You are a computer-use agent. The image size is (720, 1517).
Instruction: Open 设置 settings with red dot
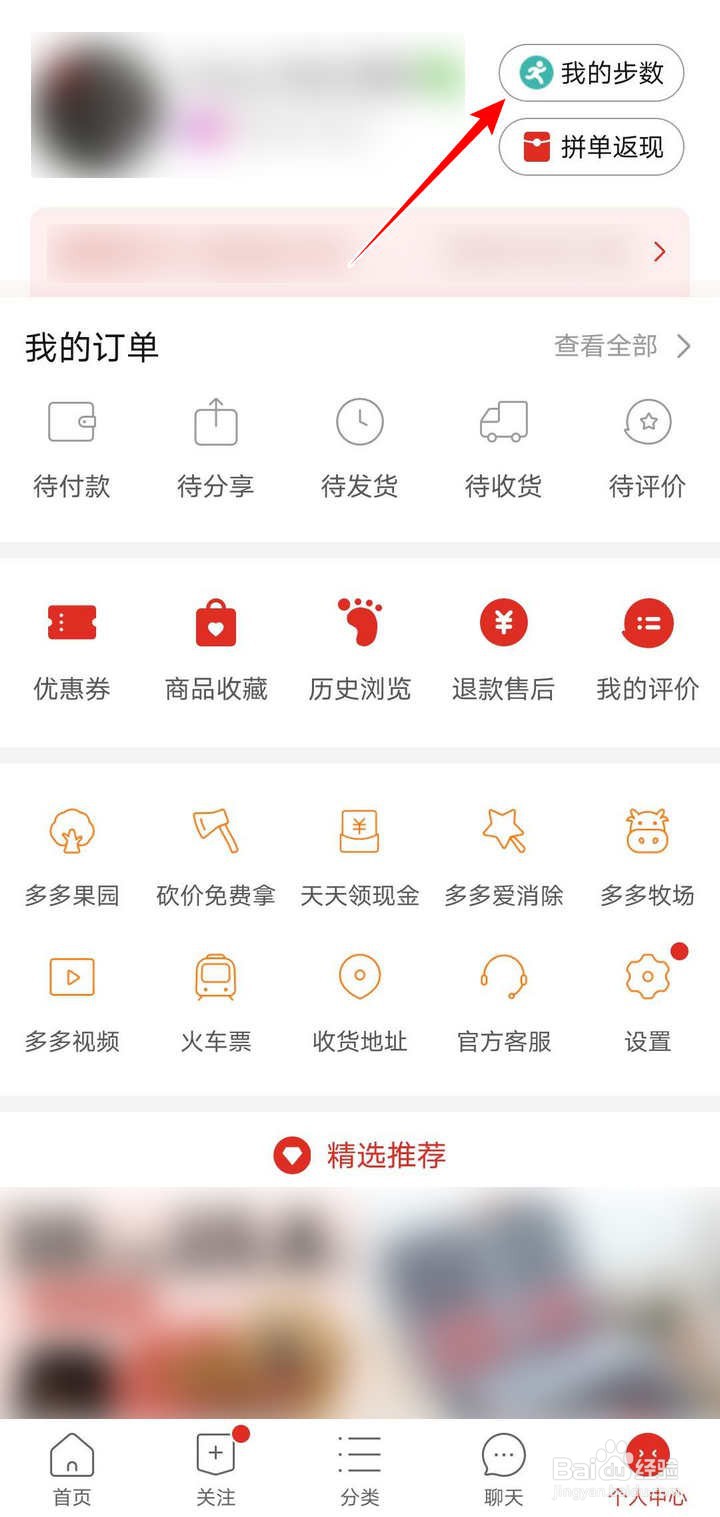(x=647, y=1000)
